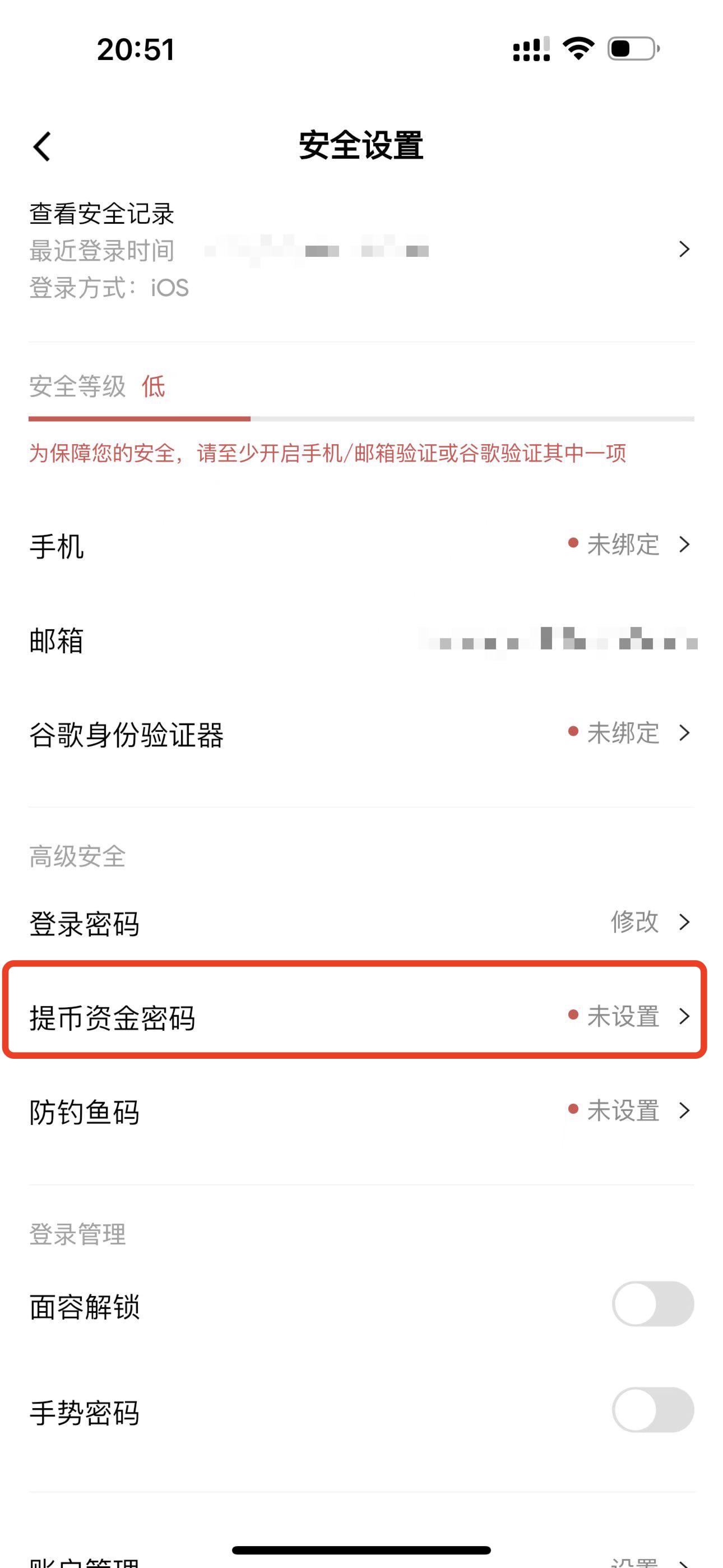This screenshot has height=1568, width=723.
Task: Open 谷歌身份验证器 binding row
Action: click(361, 734)
